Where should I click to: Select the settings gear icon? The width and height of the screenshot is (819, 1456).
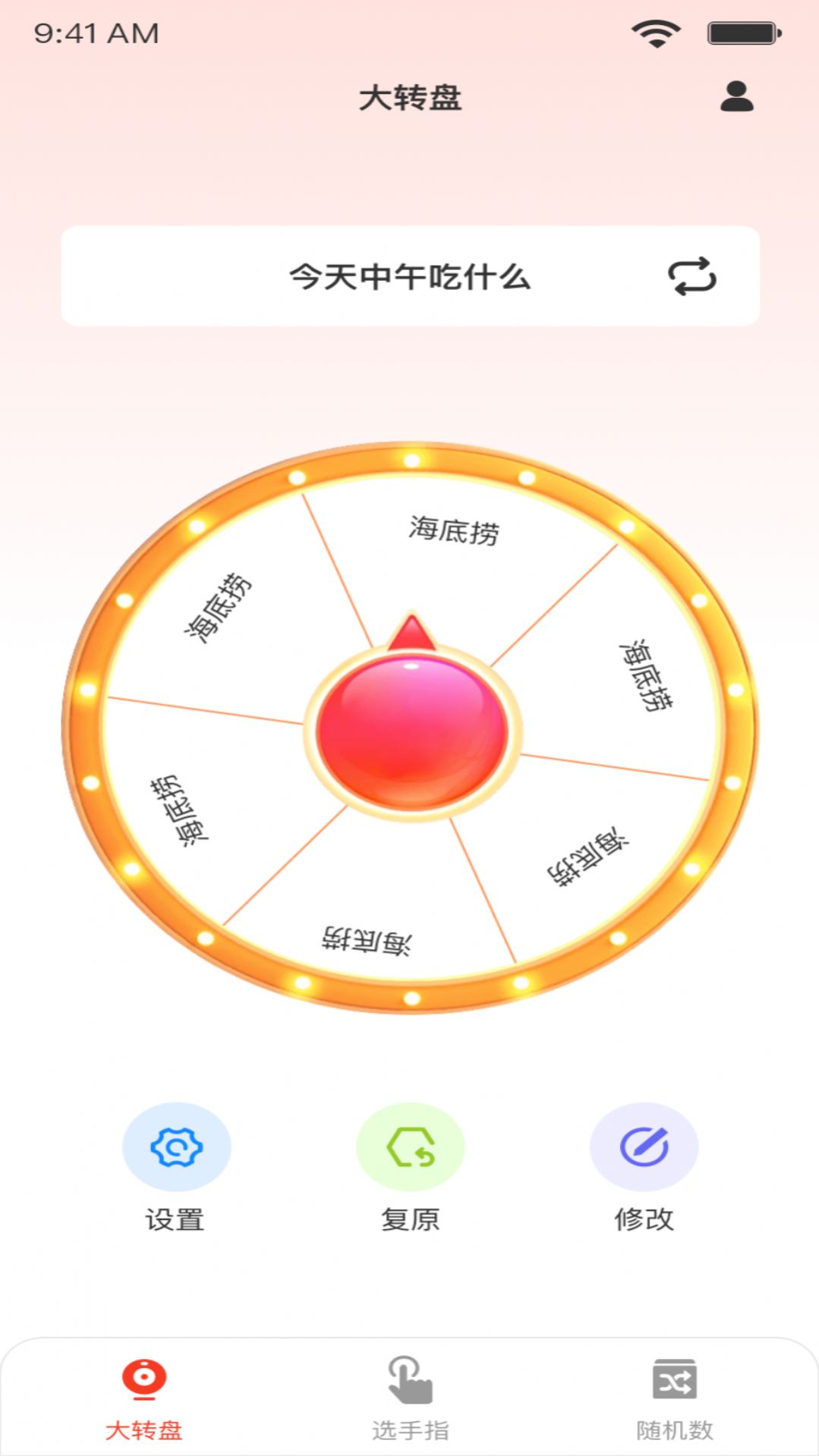coord(177,1148)
